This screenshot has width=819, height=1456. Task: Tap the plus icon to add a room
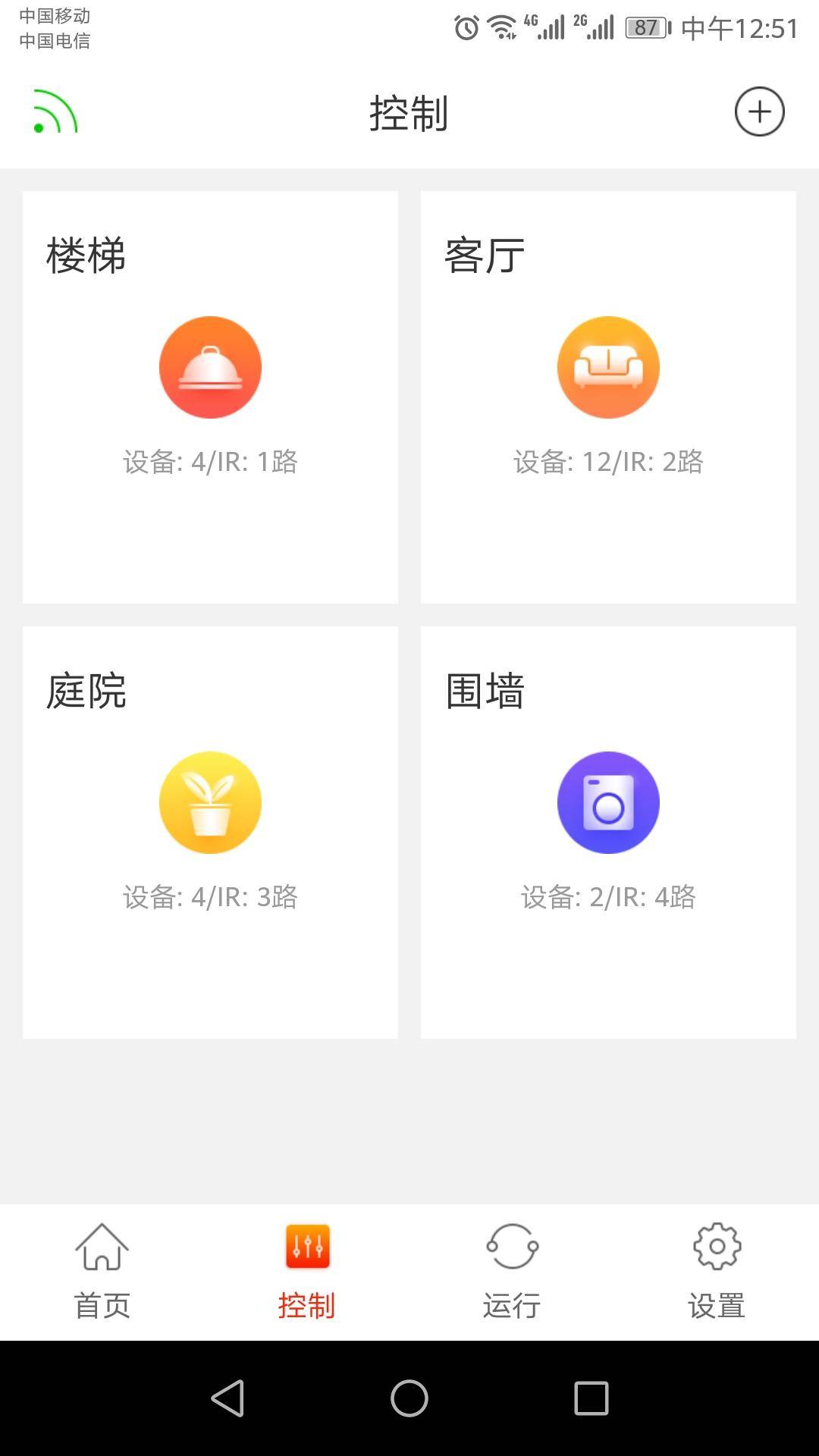click(759, 112)
